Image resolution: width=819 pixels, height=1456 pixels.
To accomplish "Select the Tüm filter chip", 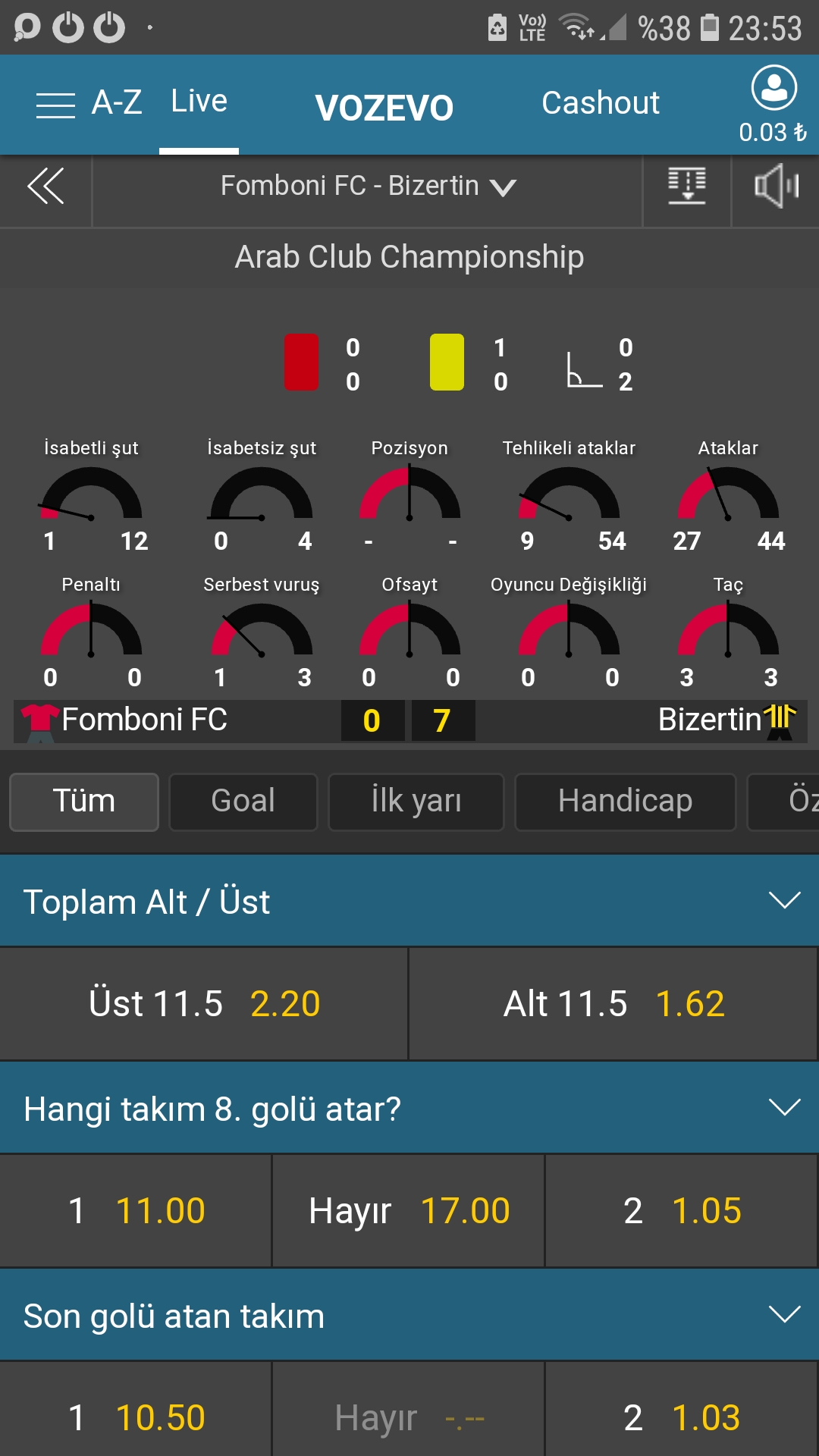I will point(84,802).
